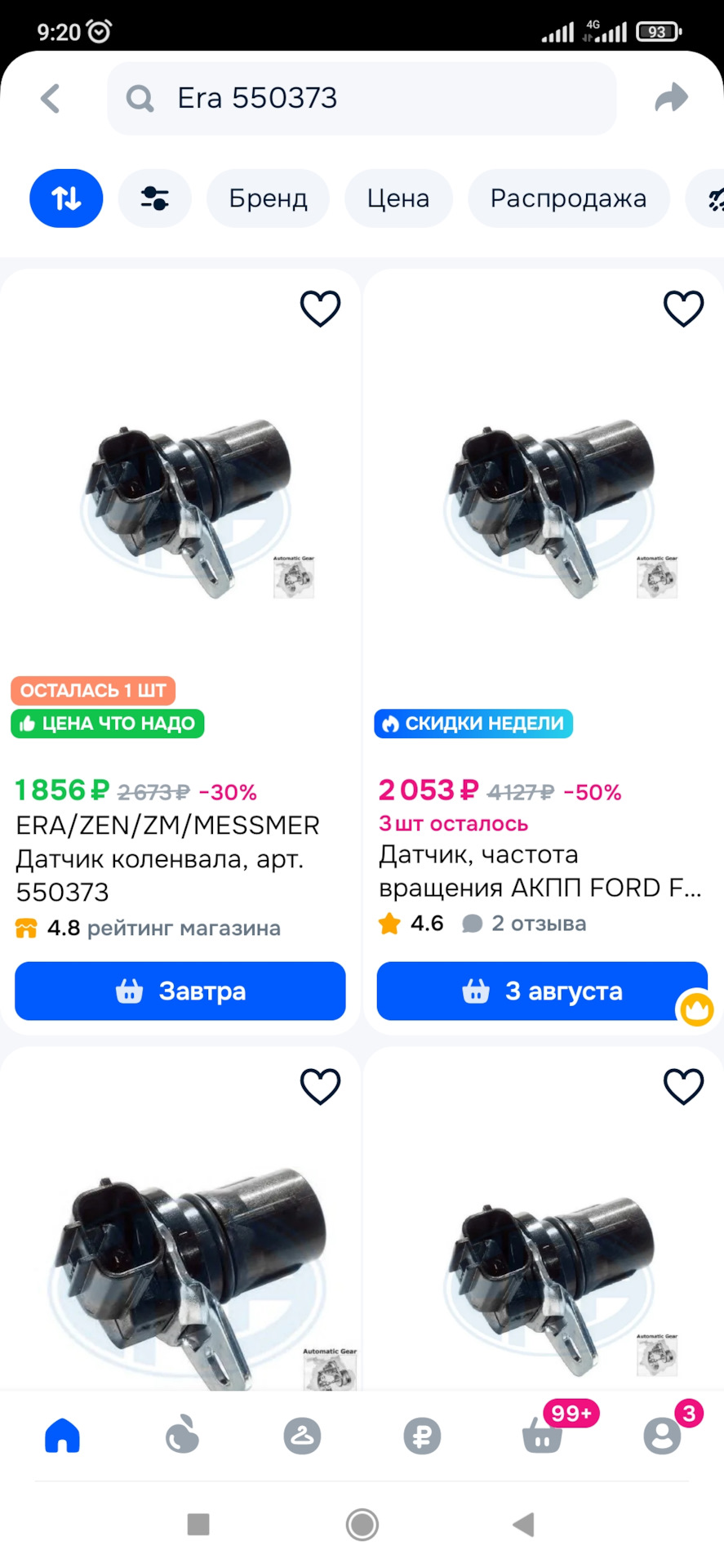This screenshot has width=724, height=1568.
Task: Open the cart with 99+ items
Action: (x=543, y=1436)
